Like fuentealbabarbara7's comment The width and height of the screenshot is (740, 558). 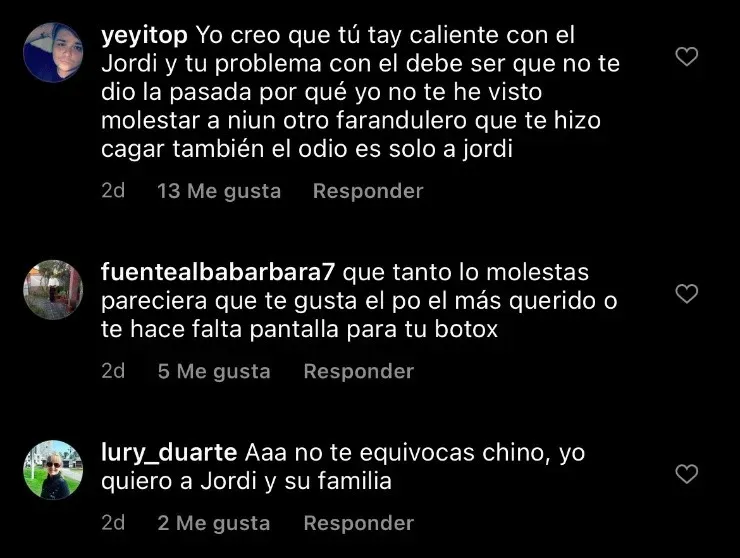coord(687,294)
